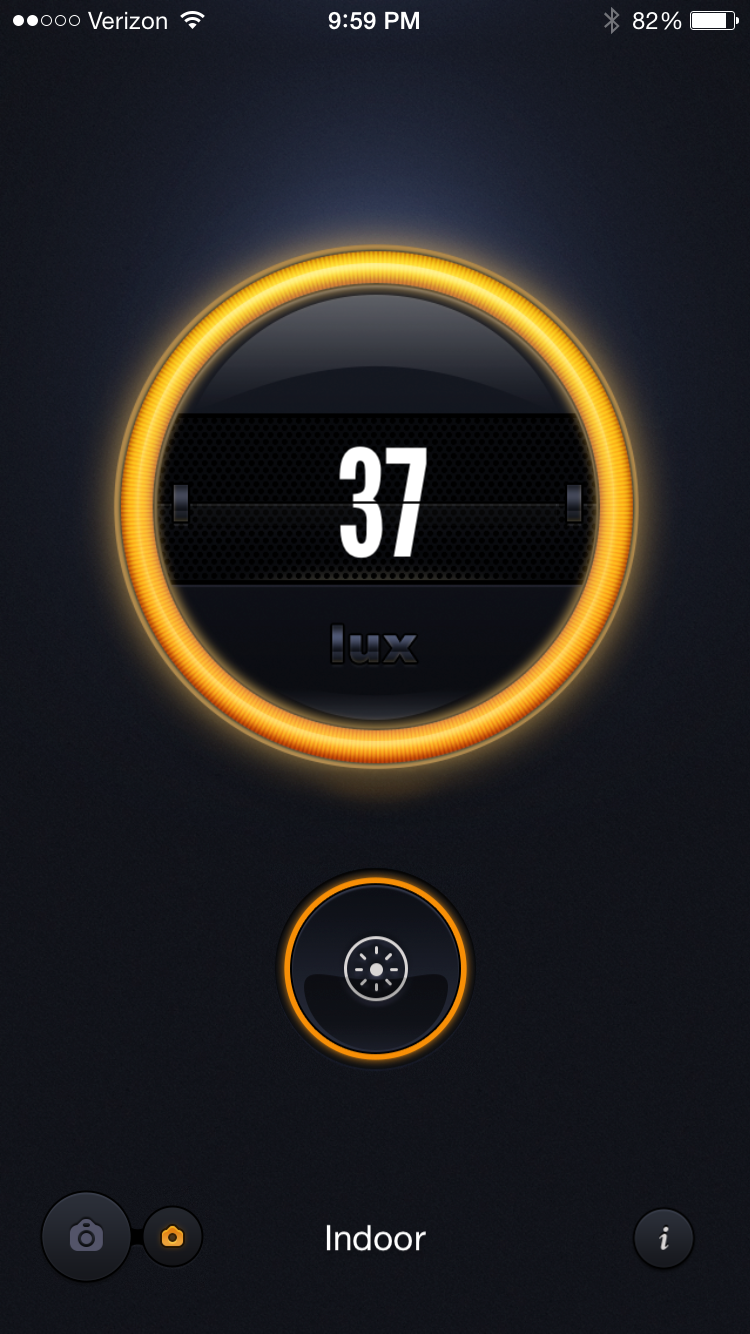The height and width of the screenshot is (1334, 750).
Task: Tap the center light measure button
Action: (x=375, y=969)
